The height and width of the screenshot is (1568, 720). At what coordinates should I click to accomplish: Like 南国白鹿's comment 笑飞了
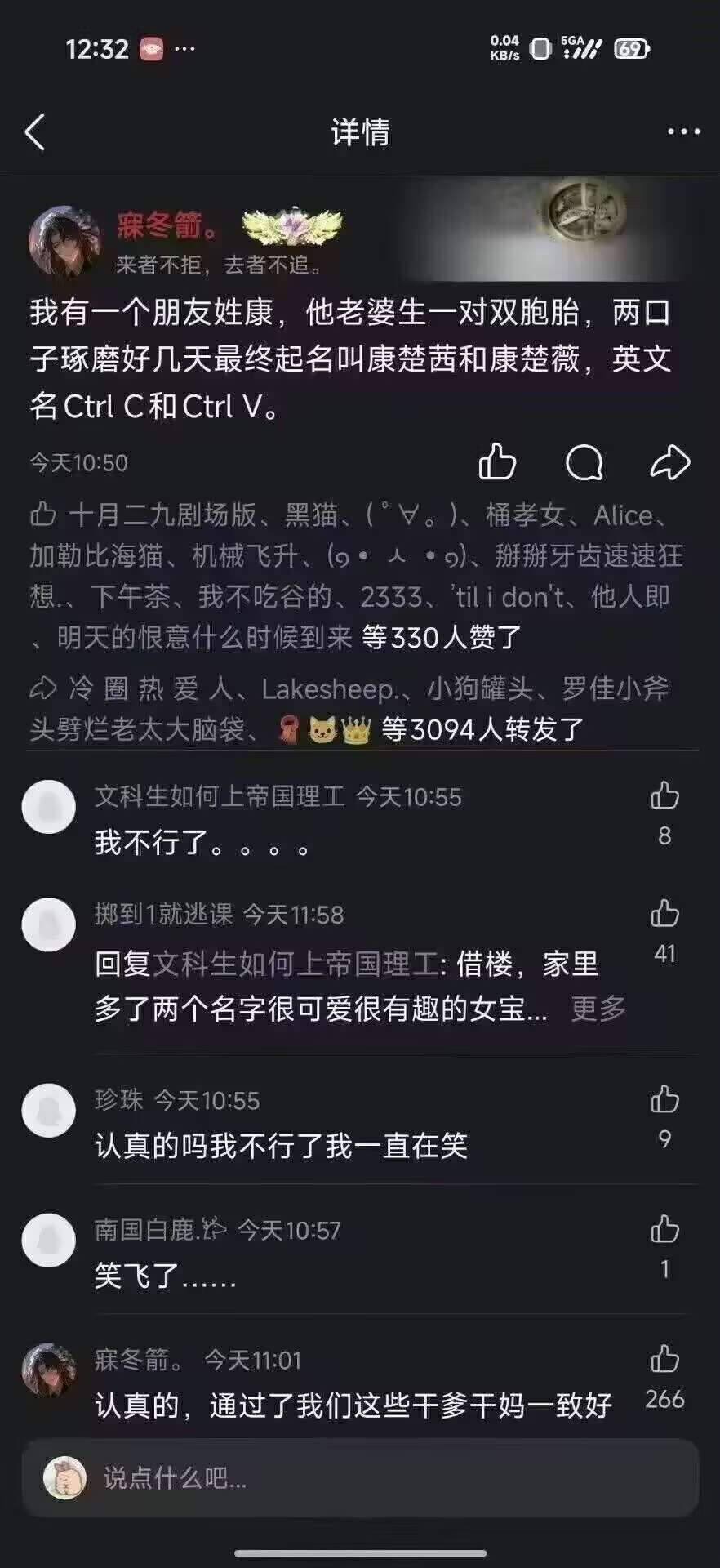[x=664, y=1229]
